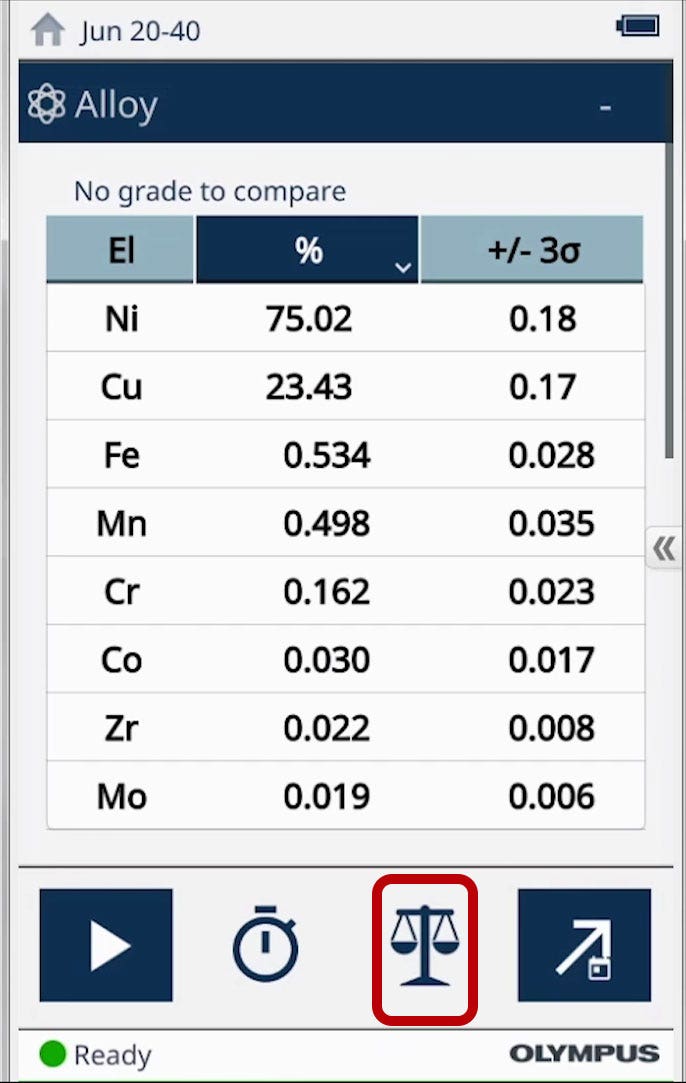Open the test timer settings
Viewport: 686px width, 1083px height.
click(265, 943)
